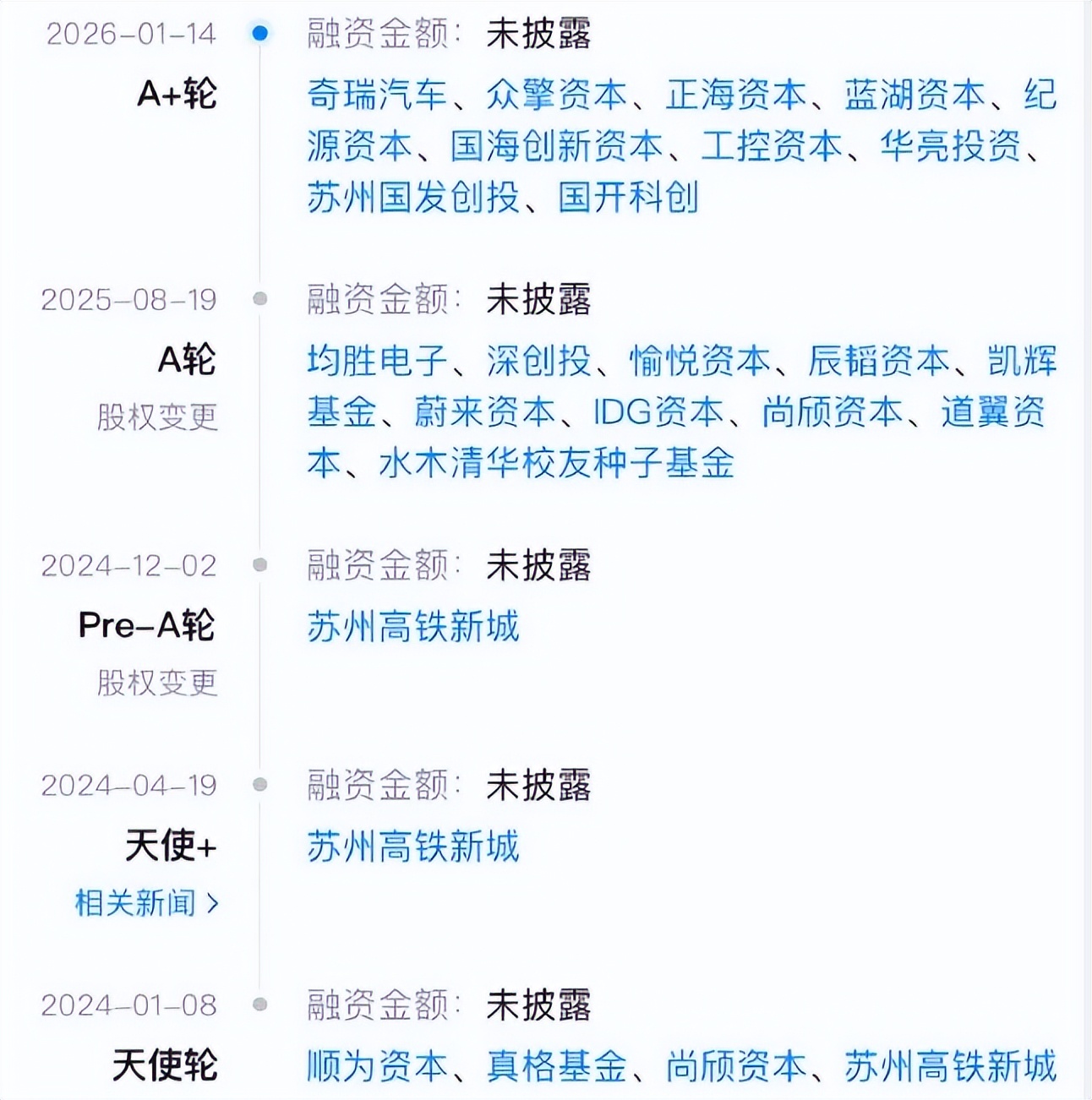View 顺为资本 from the 天使轮 round

point(376,1066)
